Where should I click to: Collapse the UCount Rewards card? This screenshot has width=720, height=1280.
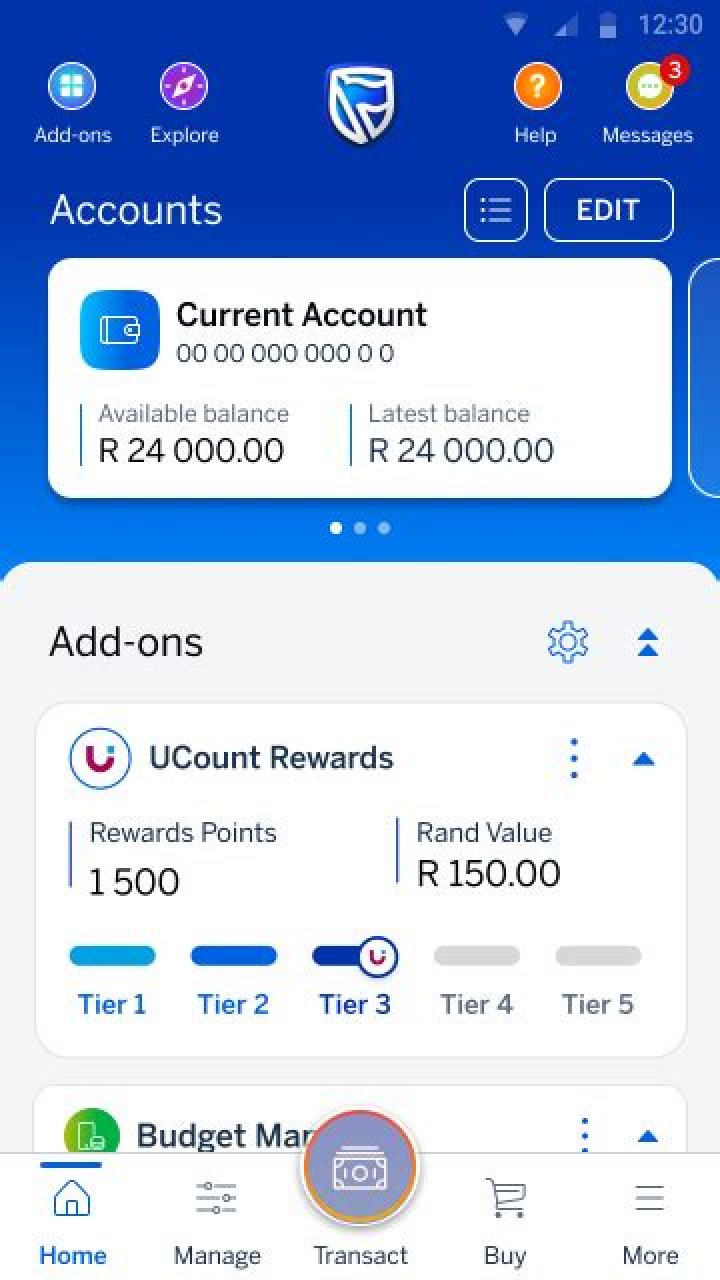[x=644, y=759]
